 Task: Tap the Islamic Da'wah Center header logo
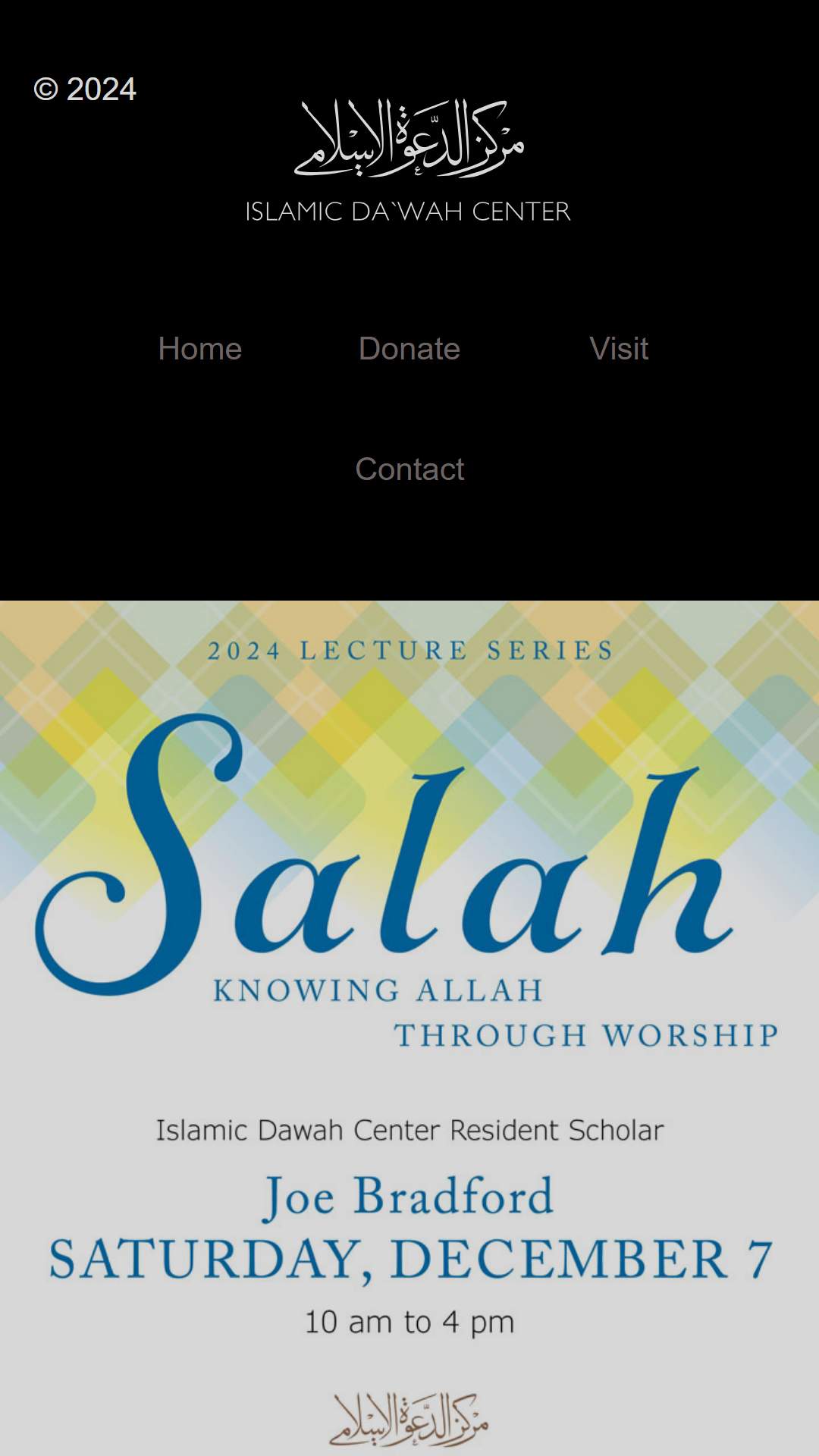[409, 160]
